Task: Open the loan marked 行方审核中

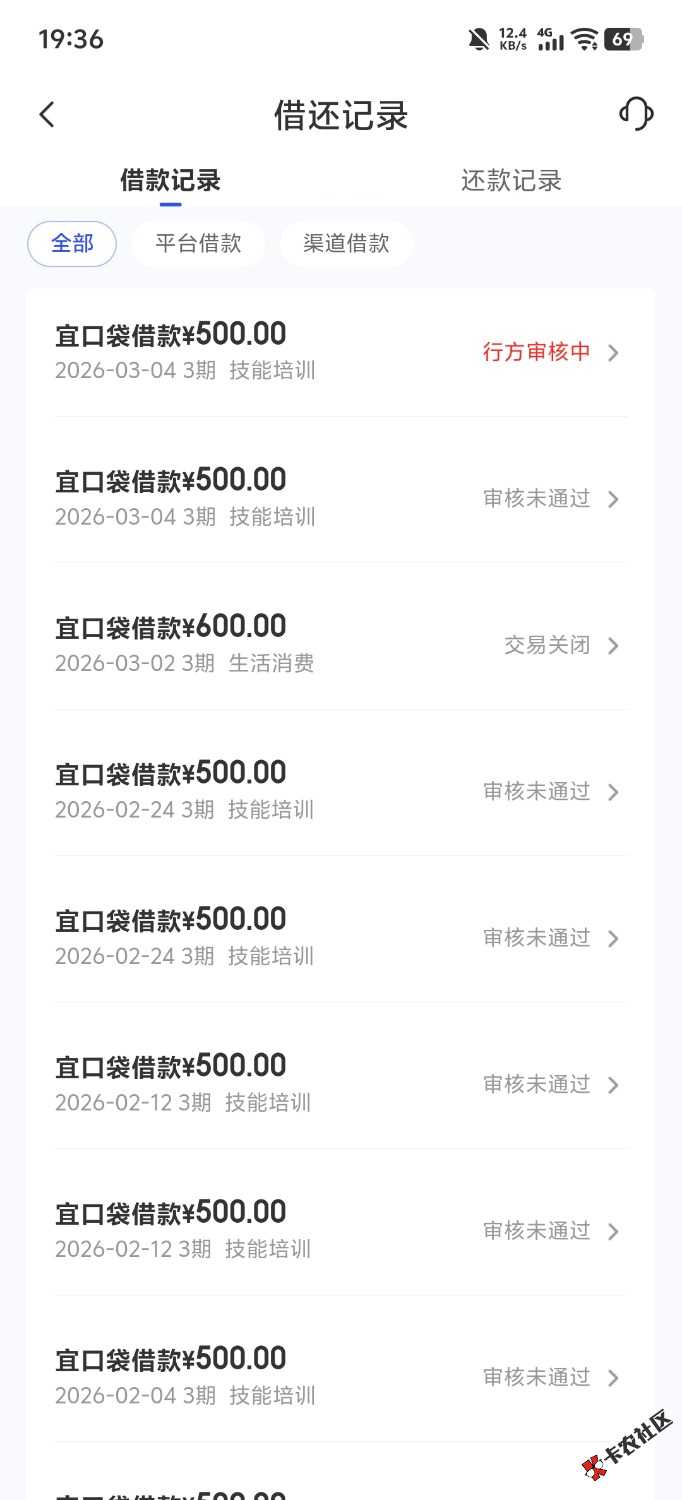Action: 340,351
